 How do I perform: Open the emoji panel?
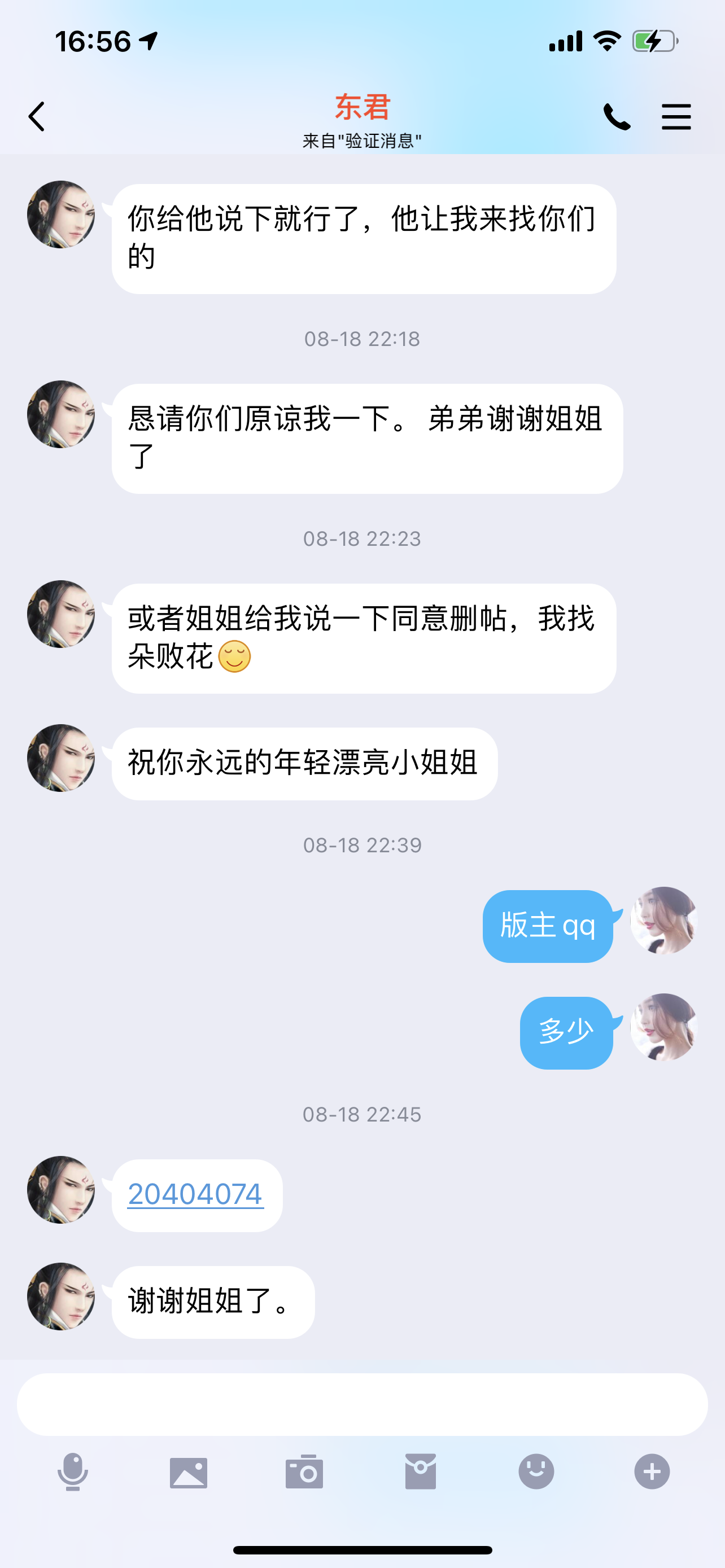(536, 1472)
